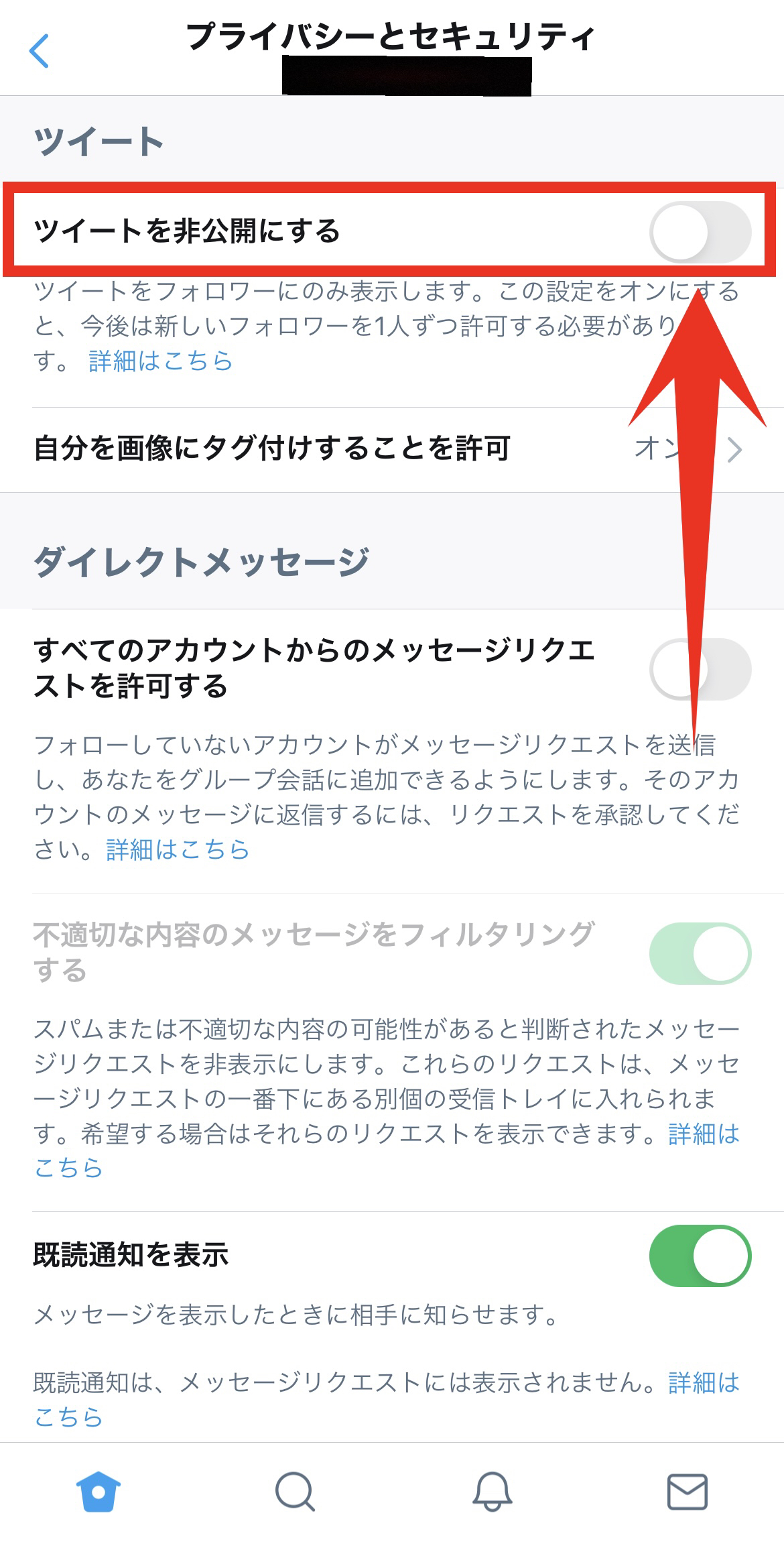The width and height of the screenshot is (784, 1560).
Task: Go back using the top-left arrow
Action: [40, 51]
